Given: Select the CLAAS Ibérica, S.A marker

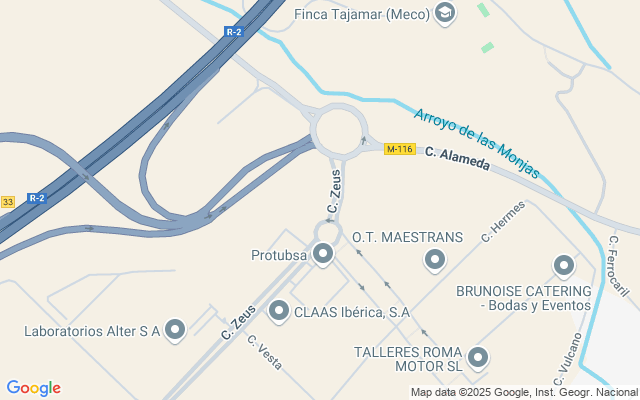Looking at the screenshot, I should pos(279,312).
